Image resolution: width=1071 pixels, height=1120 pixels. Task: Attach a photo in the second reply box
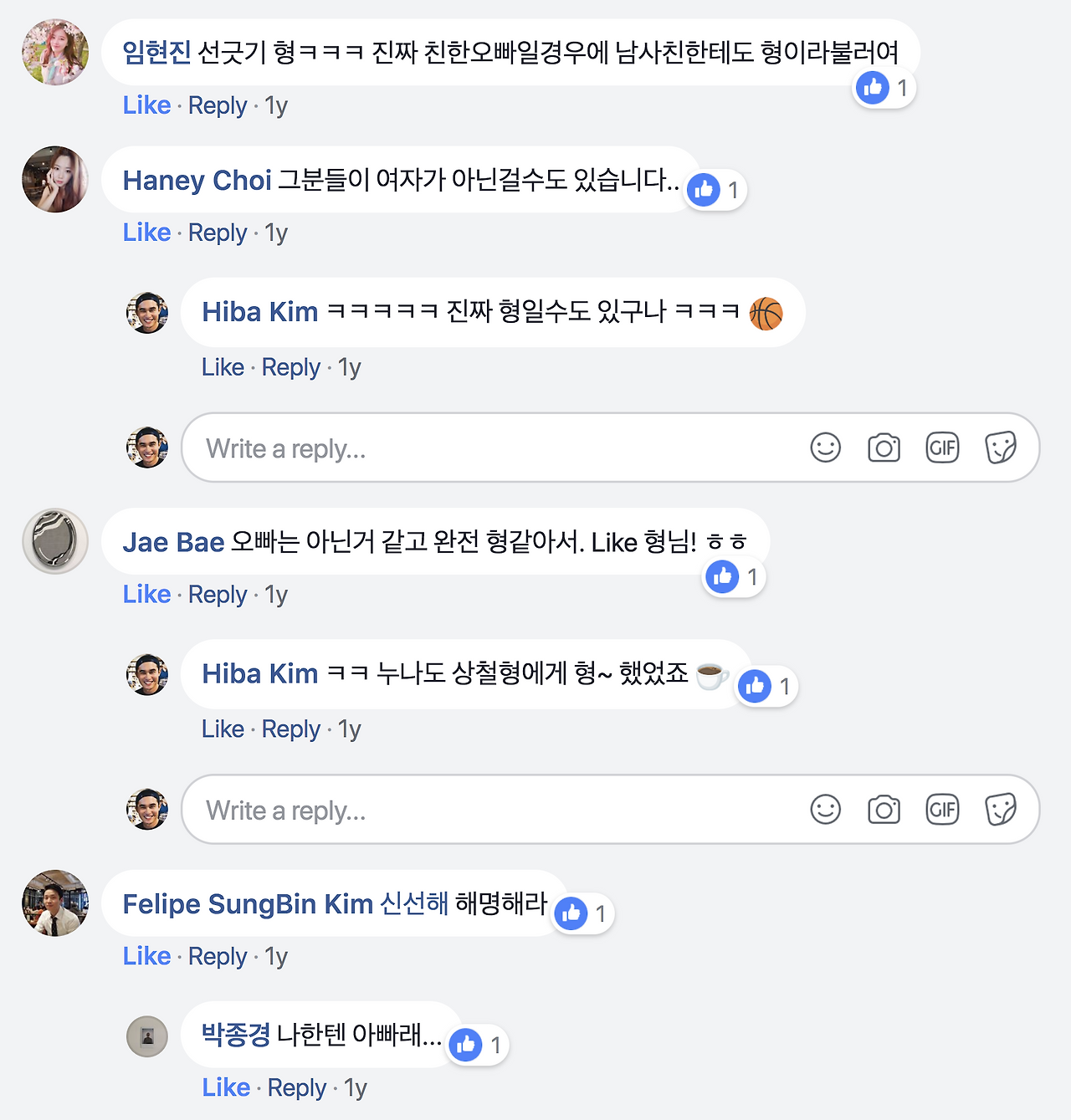(x=884, y=809)
